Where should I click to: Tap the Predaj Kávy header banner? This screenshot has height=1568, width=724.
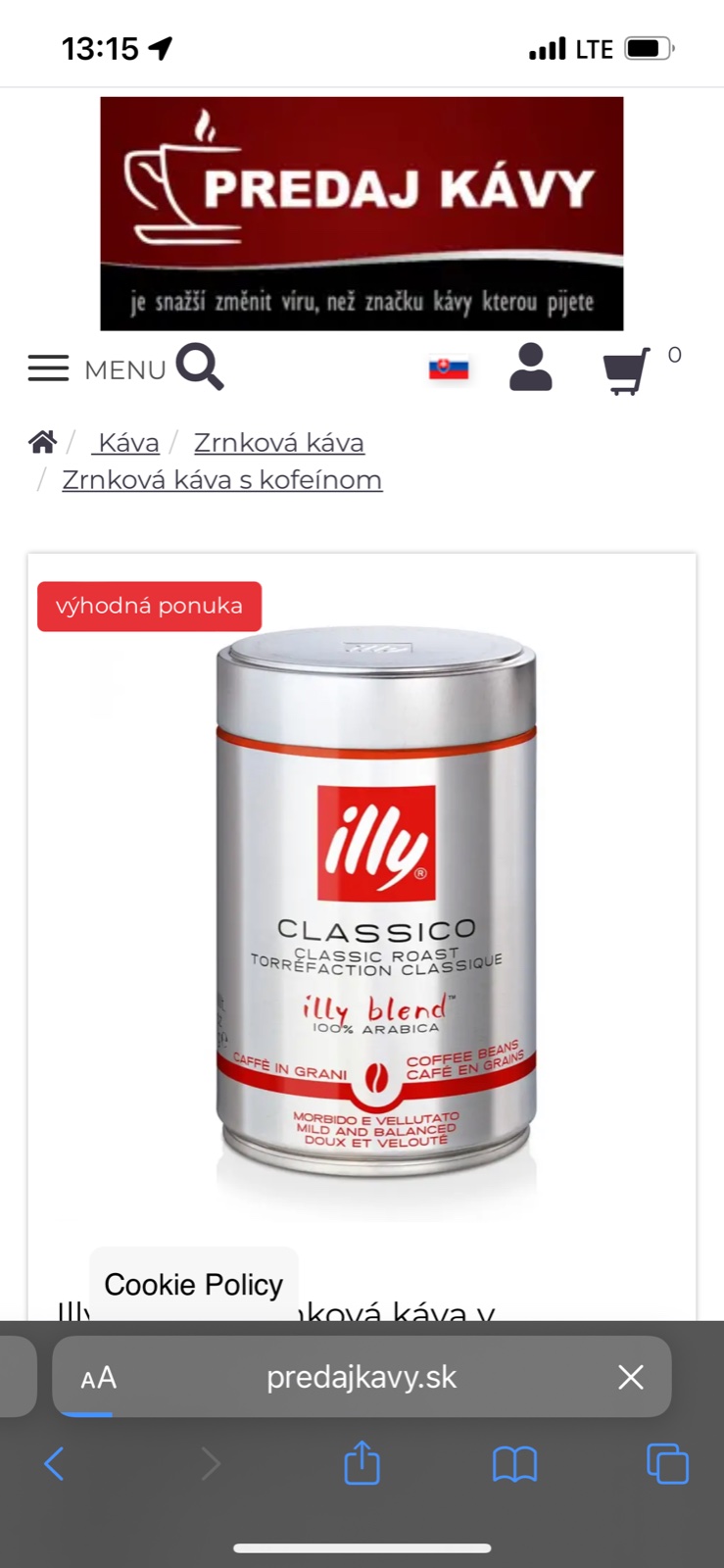pyautogui.click(x=362, y=214)
